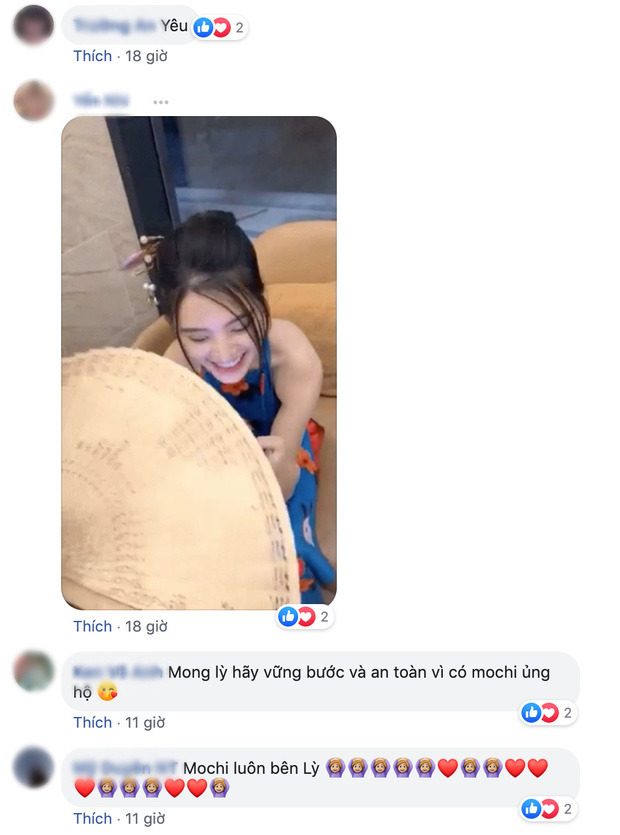This screenshot has width=620, height=835.
Task: Like the 'Mochi luôn bên Lý' comment
Action: click(x=92, y=818)
